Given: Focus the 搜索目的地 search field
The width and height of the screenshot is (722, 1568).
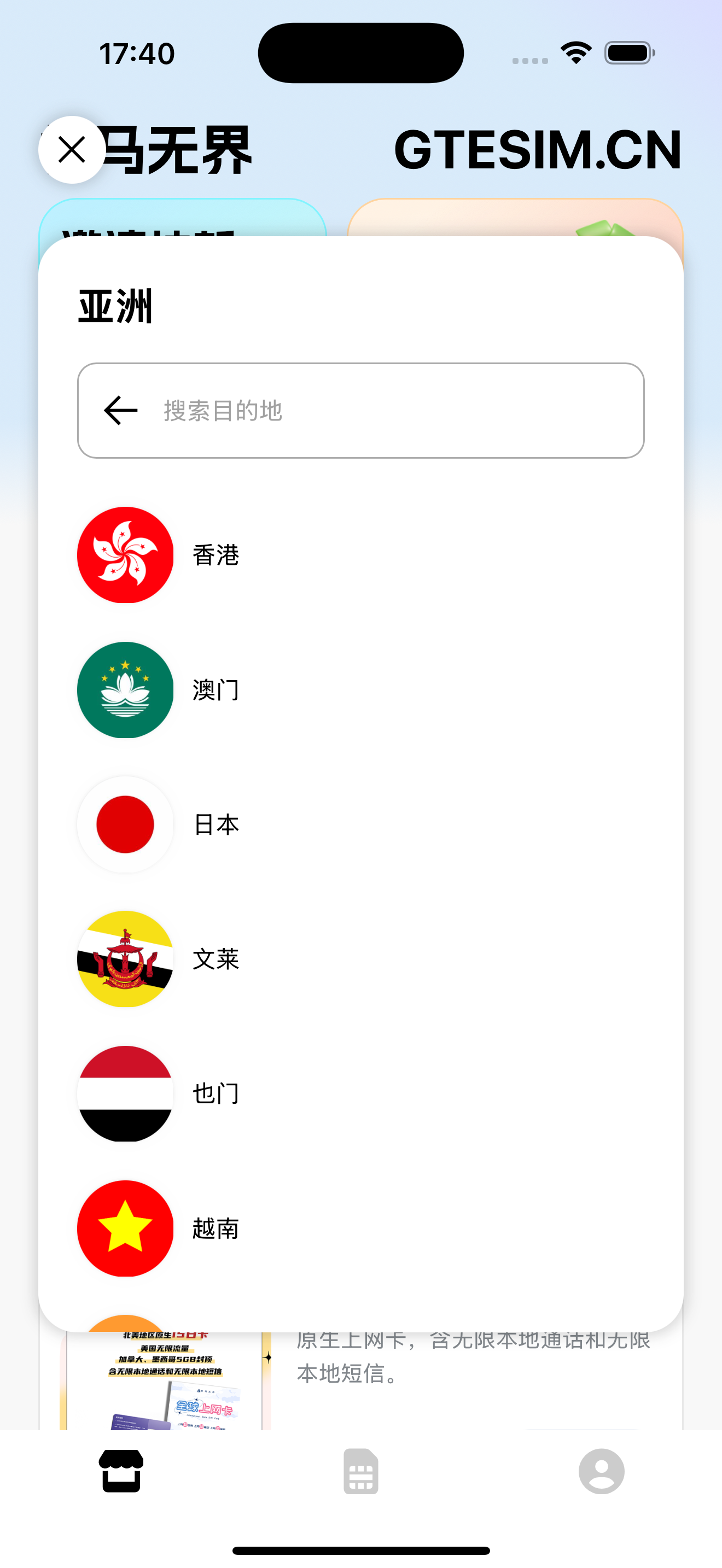Looking at the screenshot, I should (x=389, y=410).
